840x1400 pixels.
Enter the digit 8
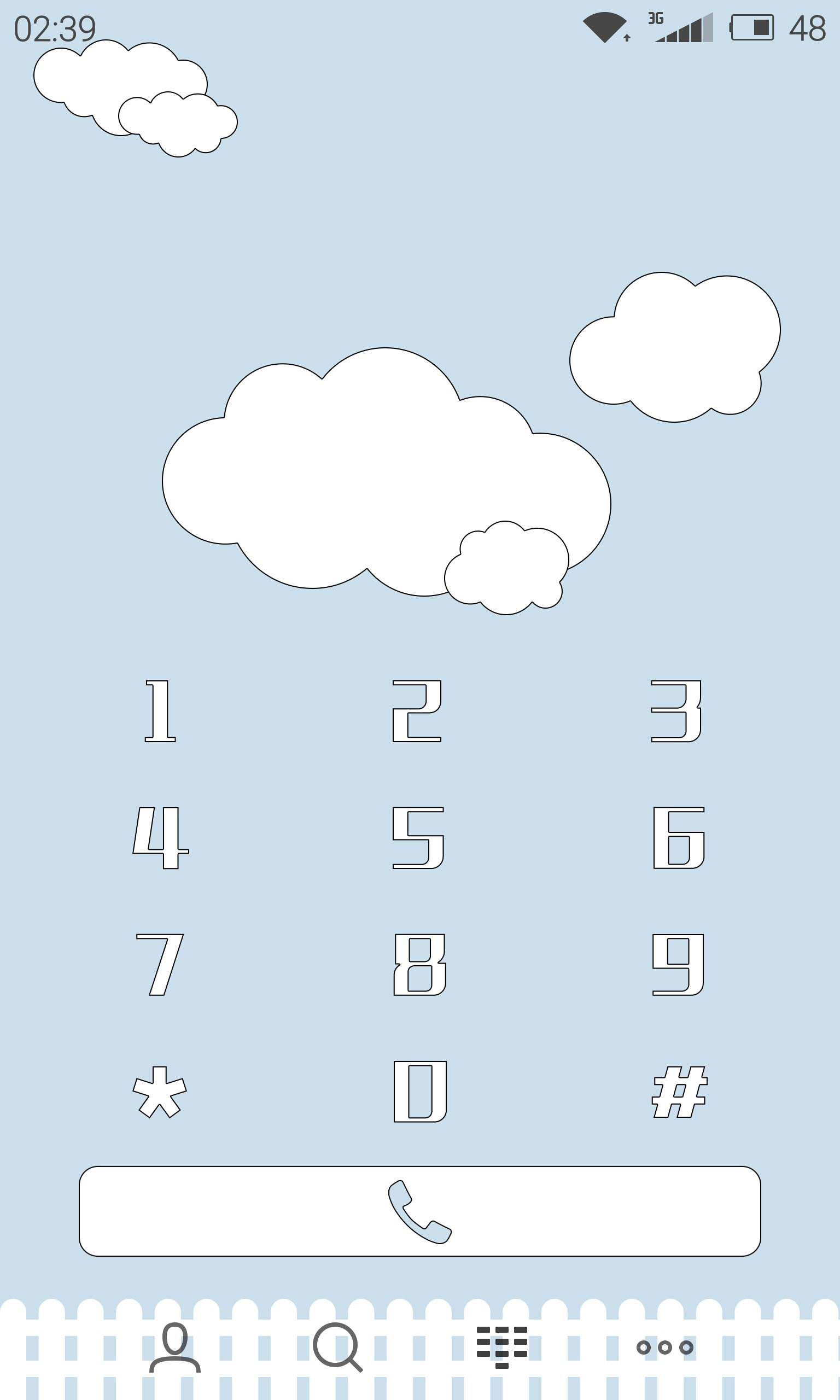[x=419, y=964]
